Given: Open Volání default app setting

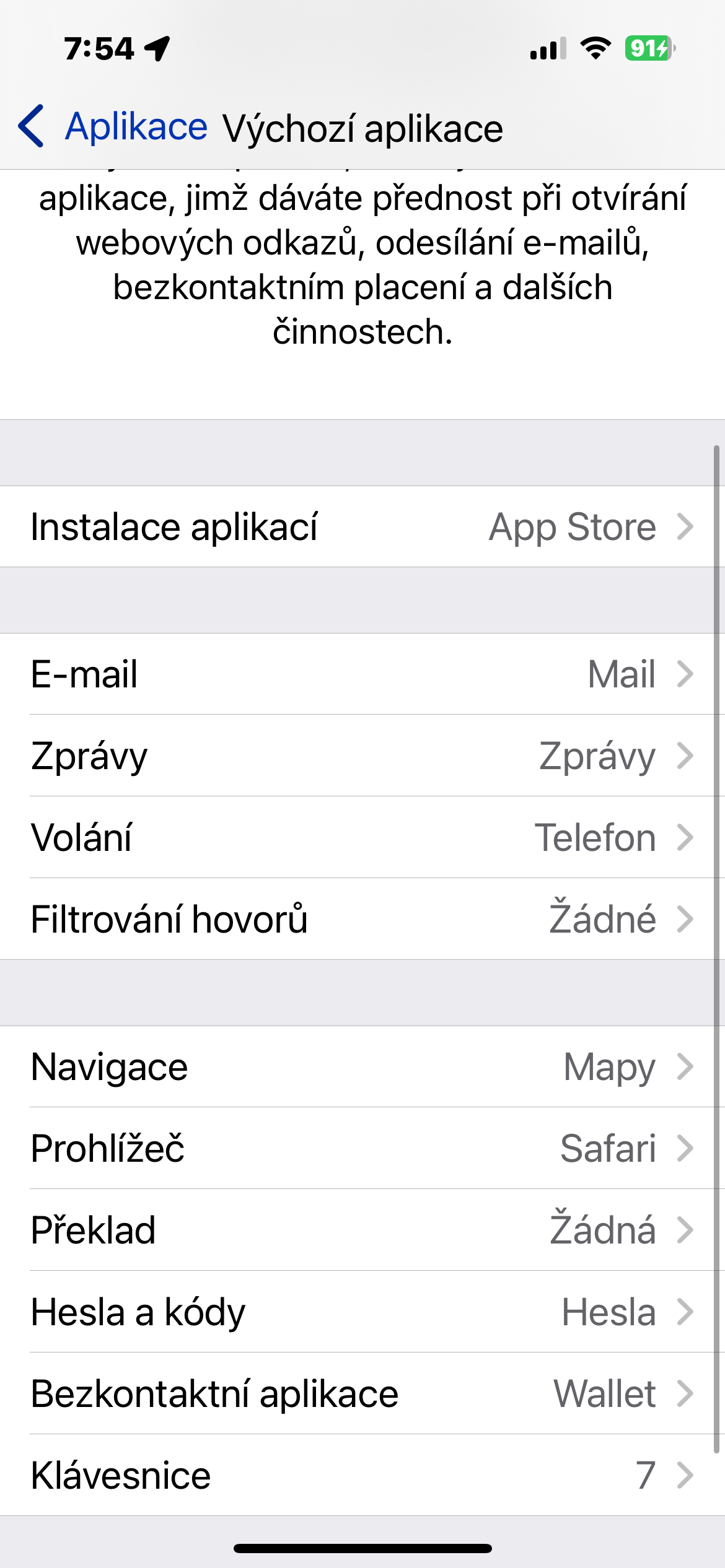Looking at the screenshot, I should point(362,837).
